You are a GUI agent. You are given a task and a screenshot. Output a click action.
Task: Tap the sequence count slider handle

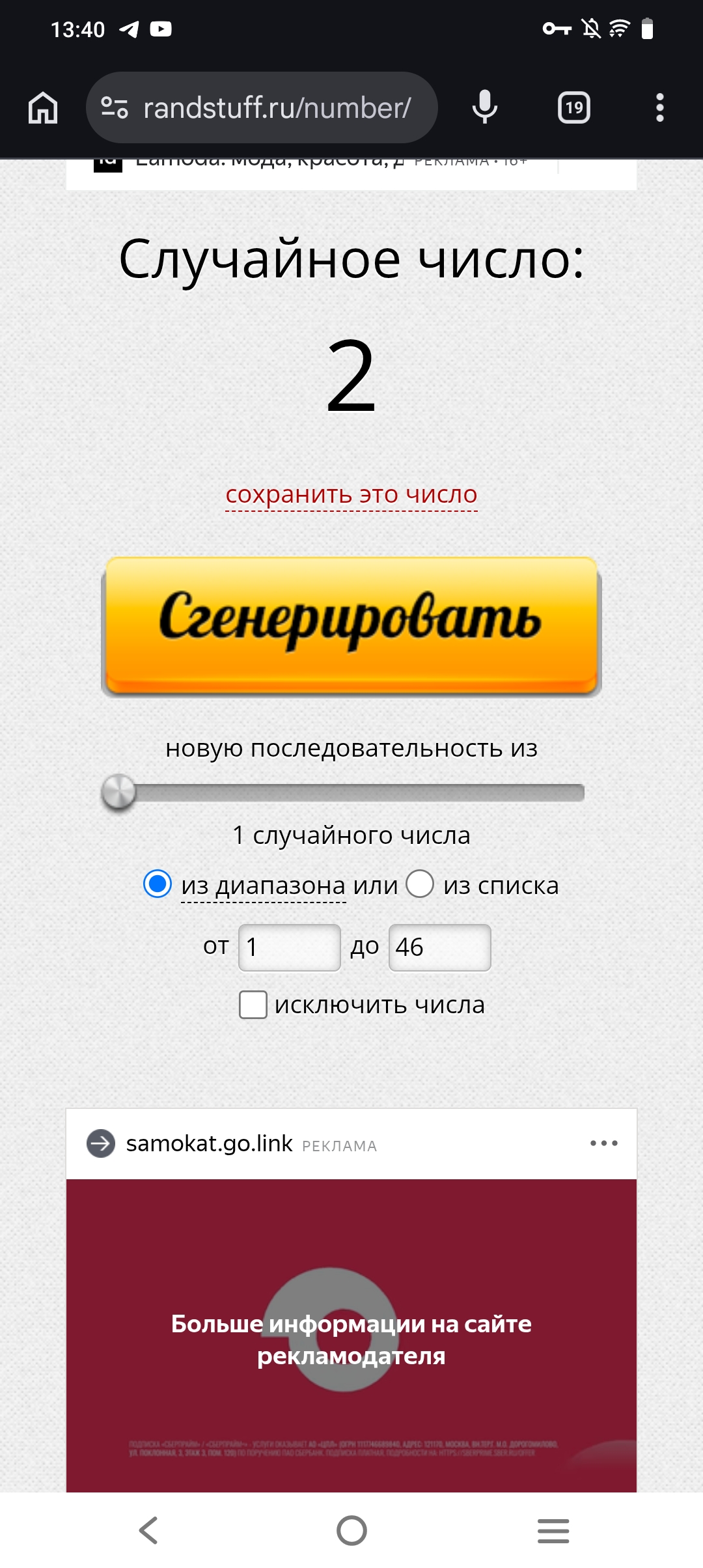119,792
